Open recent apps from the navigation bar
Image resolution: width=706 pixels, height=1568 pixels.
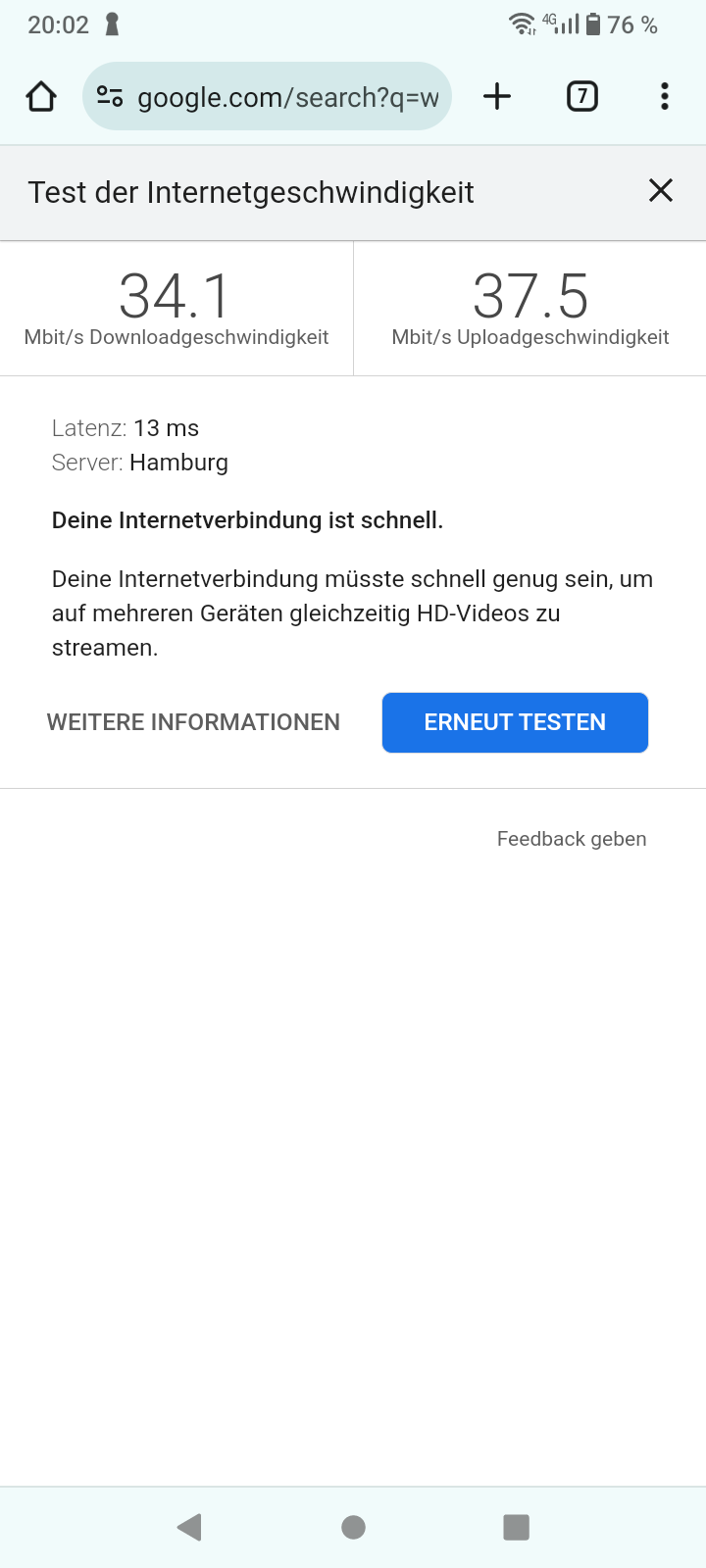pos(516,1527)
